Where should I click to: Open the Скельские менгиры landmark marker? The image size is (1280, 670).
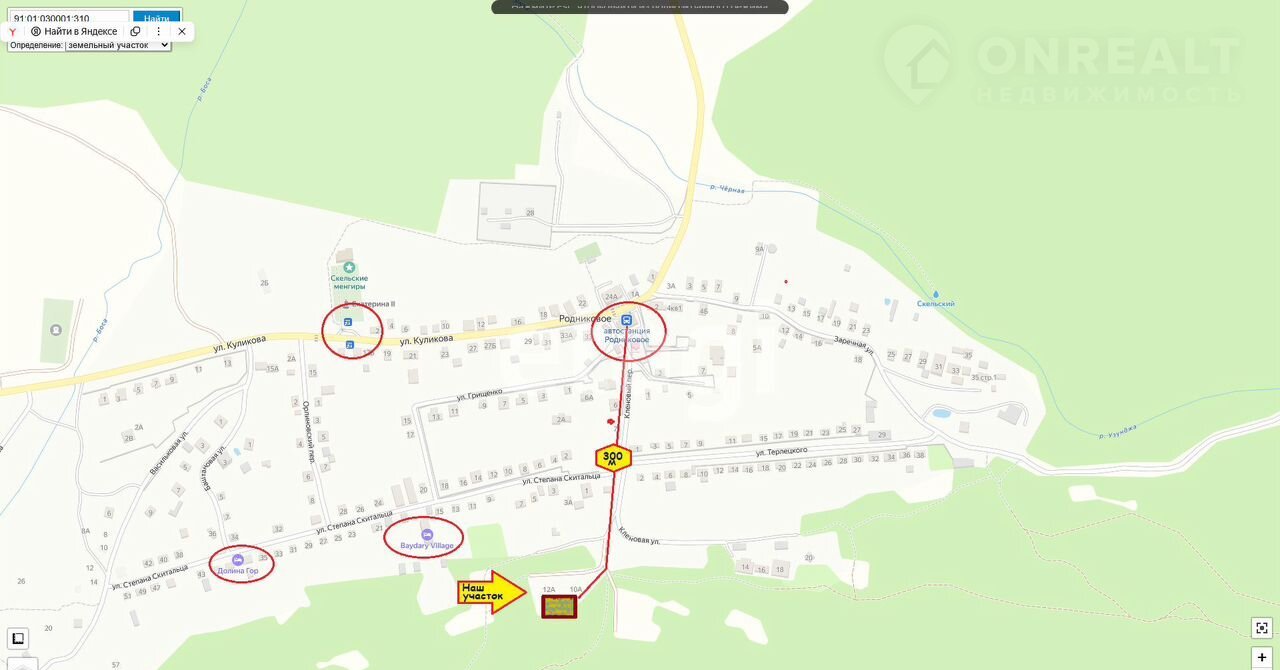tap(349, 267)
